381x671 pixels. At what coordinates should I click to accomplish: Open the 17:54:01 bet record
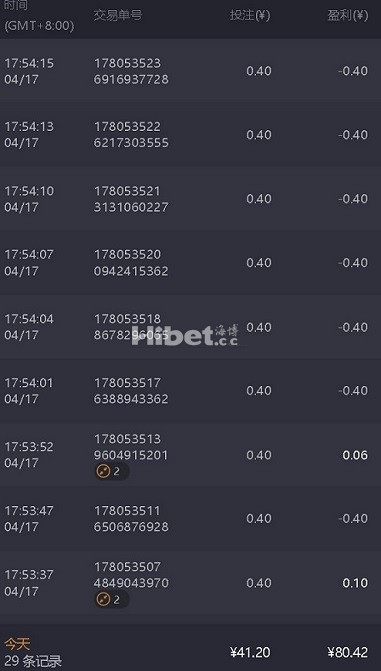tap(190, 390)
